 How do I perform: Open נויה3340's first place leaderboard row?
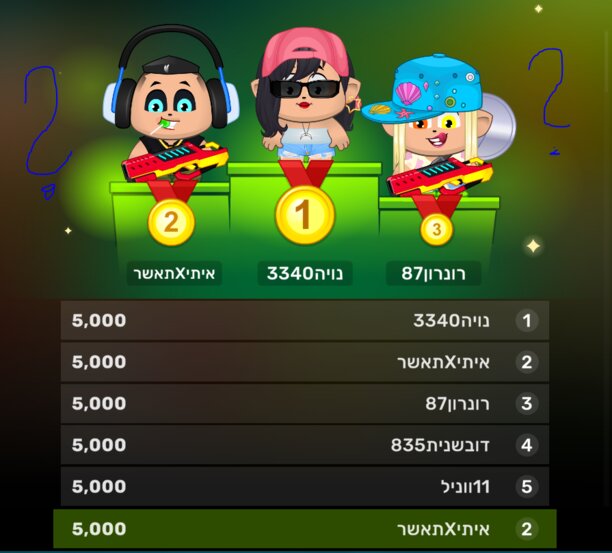pos(305,321)
